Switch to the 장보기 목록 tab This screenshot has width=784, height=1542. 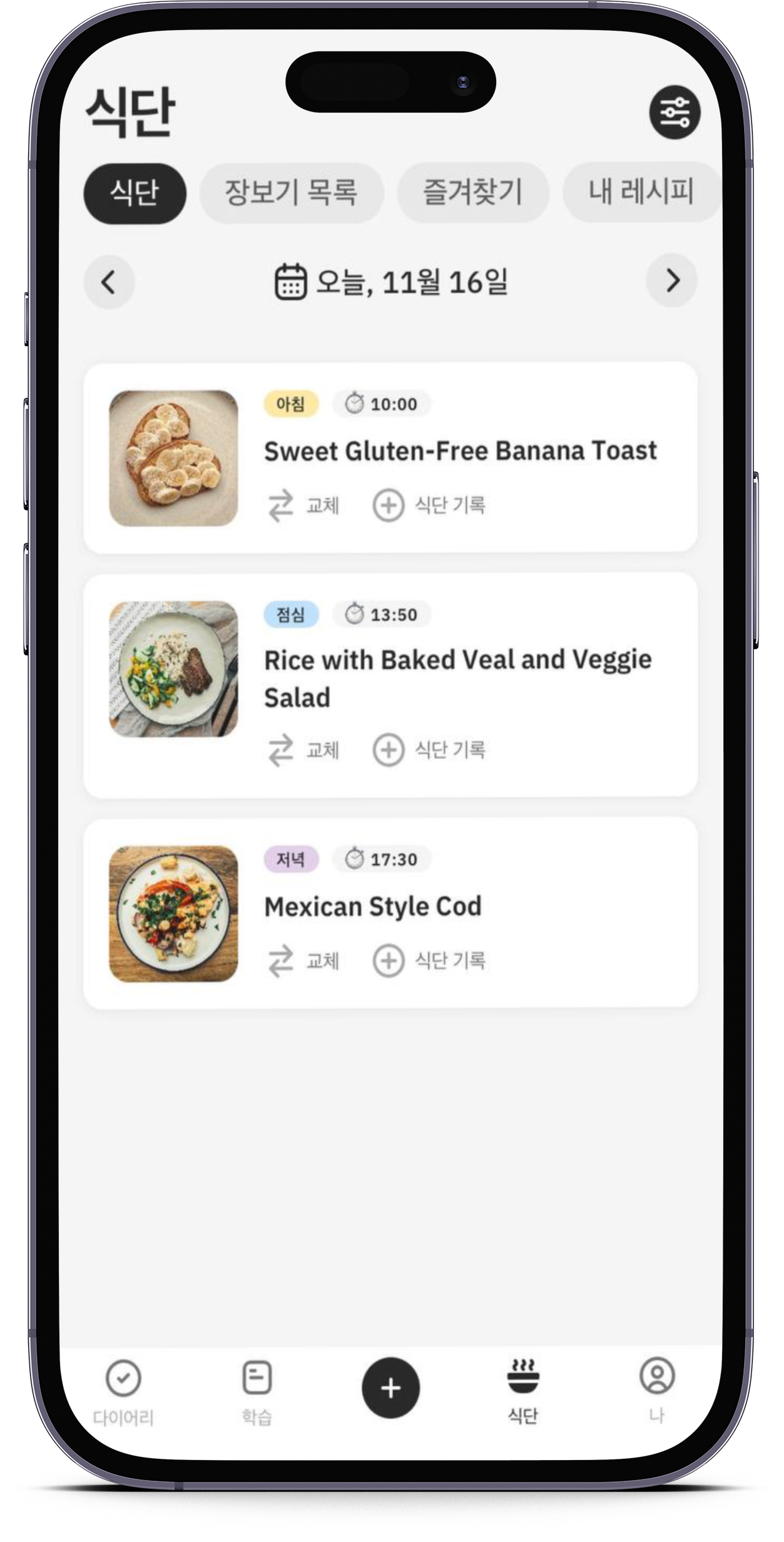pos(291,192)
